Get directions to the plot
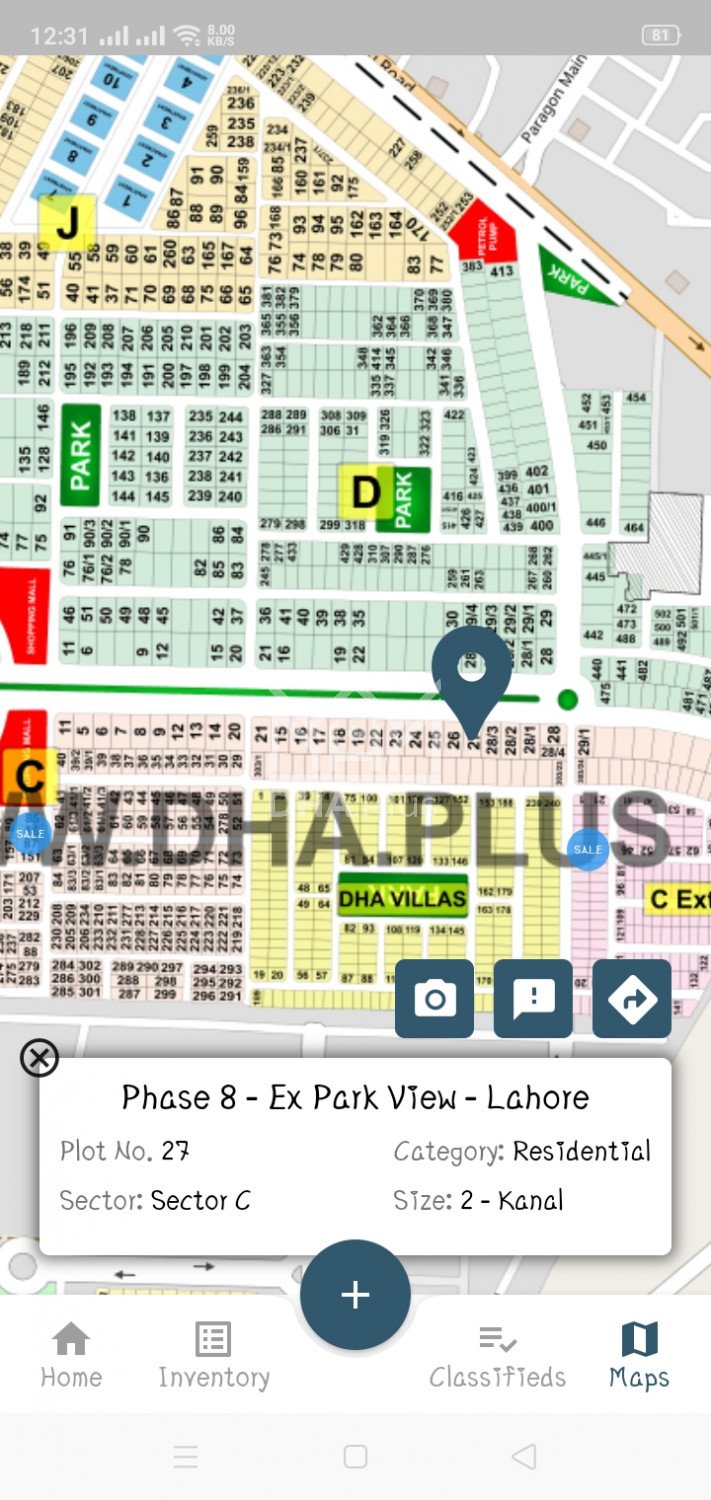711x1500 pixels. (632, 999)
